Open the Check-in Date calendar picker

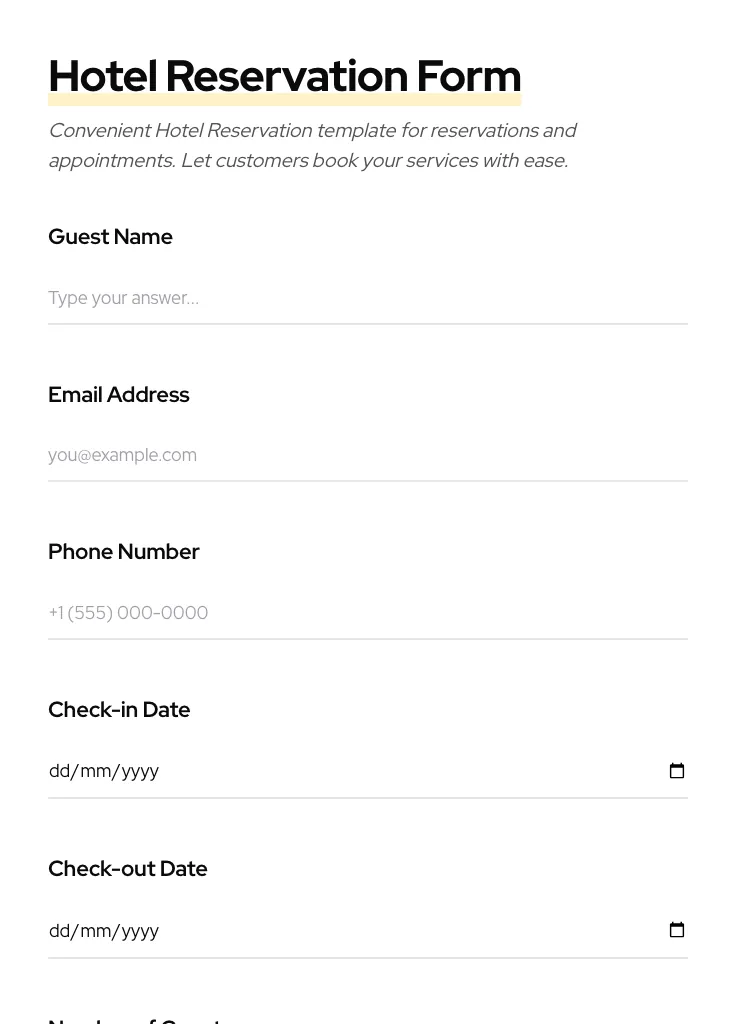click(677, 771)
